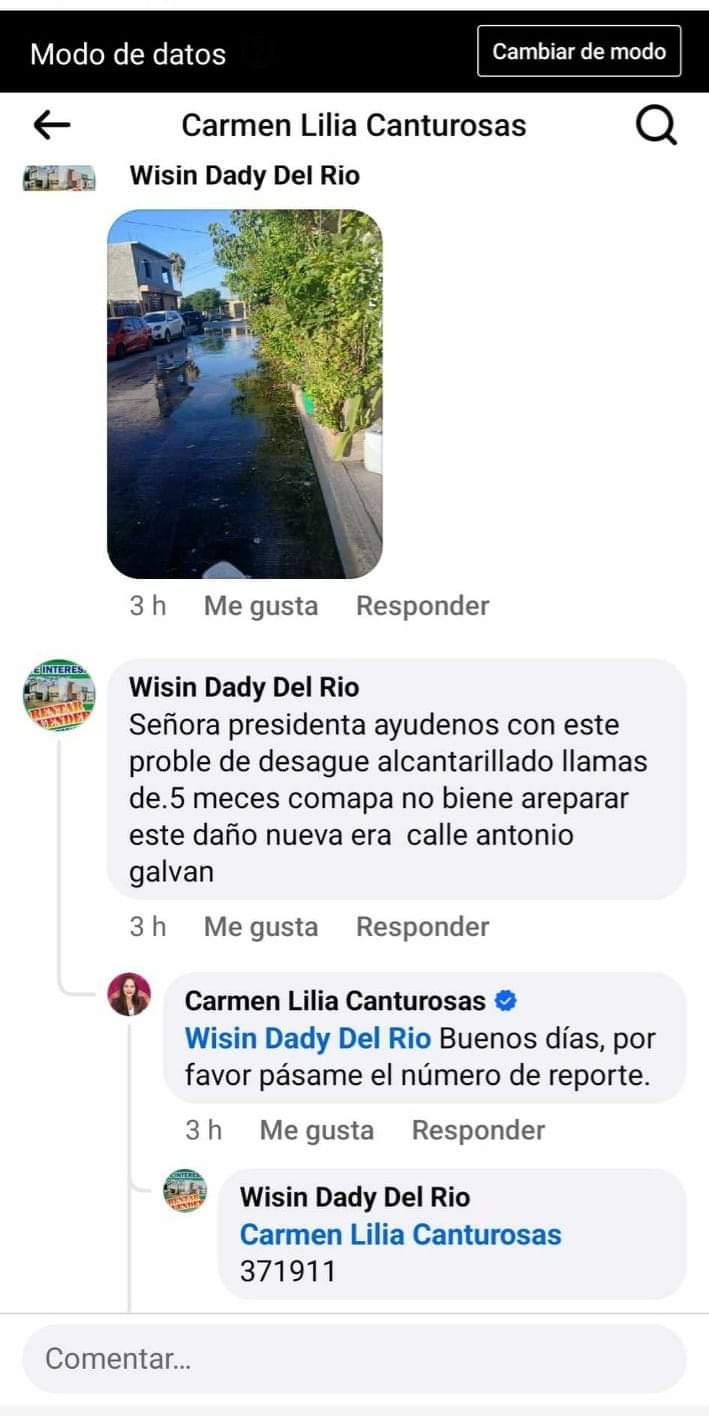Image resolution: width=709 pixels, height=1416 pixels.
Task: Tap the blue Wisin Dady Del Rio mention
Action: tap(307, 1039)
